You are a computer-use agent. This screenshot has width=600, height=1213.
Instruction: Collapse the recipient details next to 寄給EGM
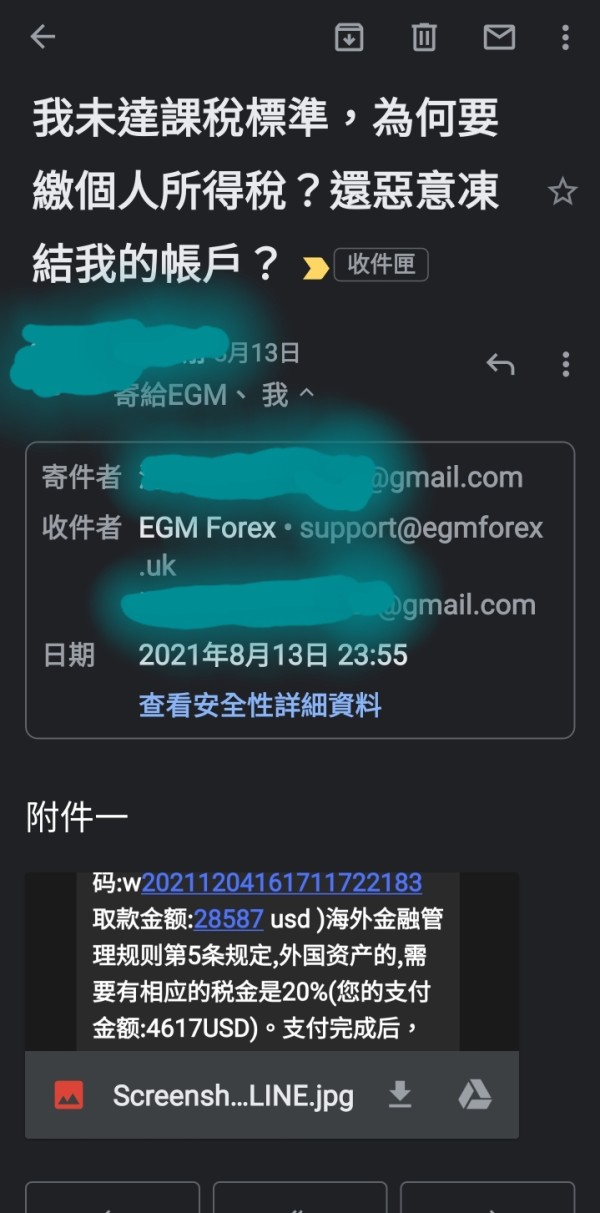[306, 395]
